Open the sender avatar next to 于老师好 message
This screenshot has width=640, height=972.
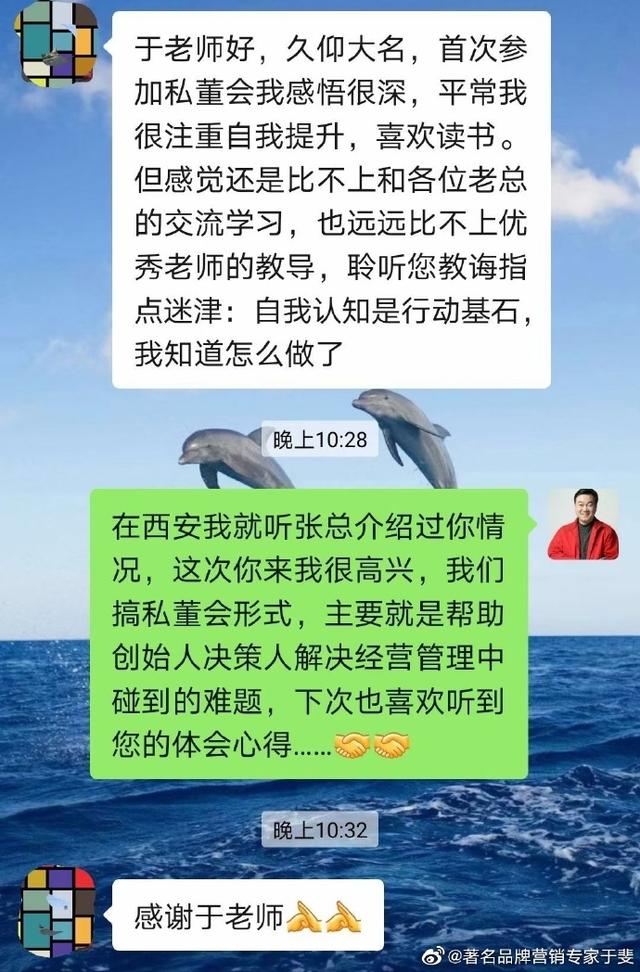pyautogui.click(x=57, y=43)
